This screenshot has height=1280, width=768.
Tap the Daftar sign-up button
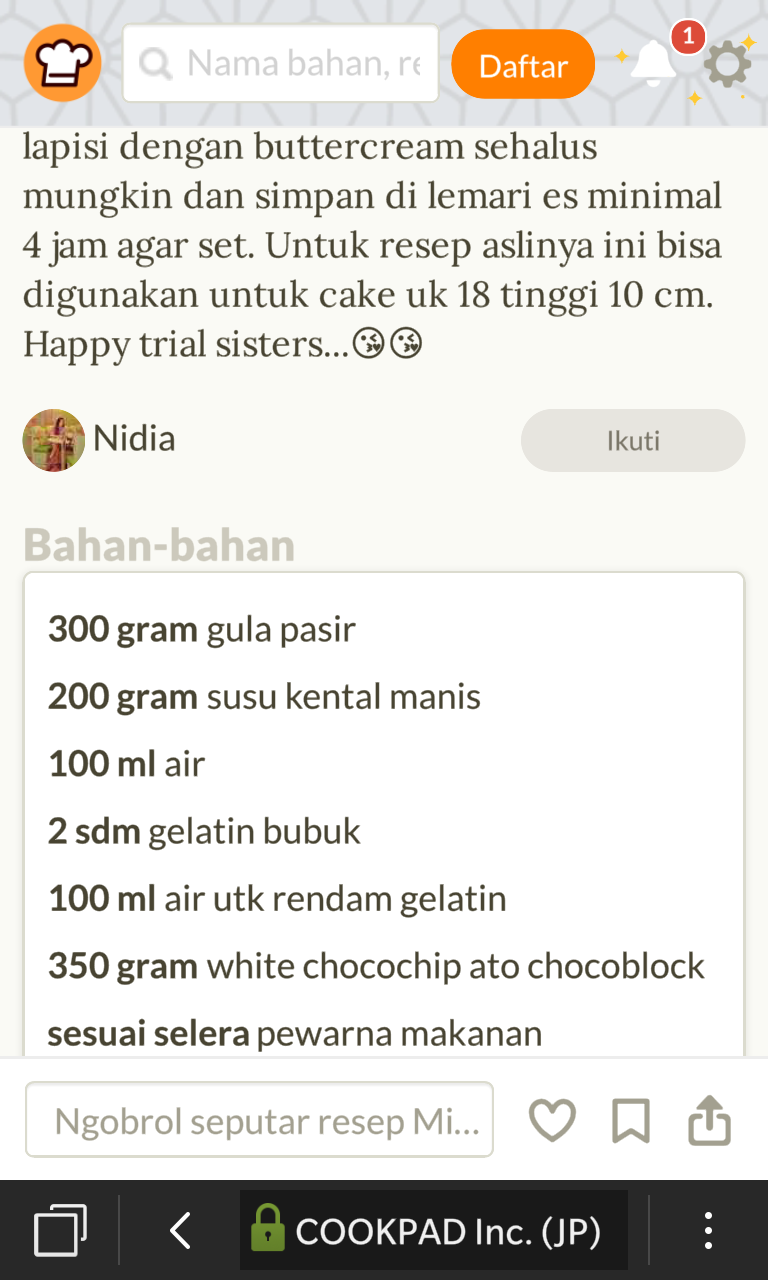(x=523, y=65)
